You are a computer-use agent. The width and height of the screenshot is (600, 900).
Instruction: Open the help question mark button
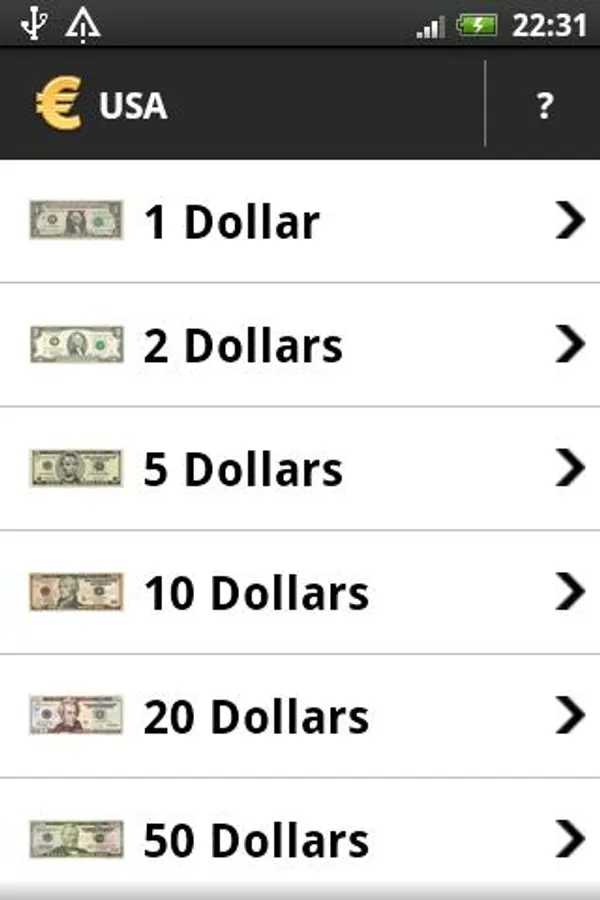point(543,105)
